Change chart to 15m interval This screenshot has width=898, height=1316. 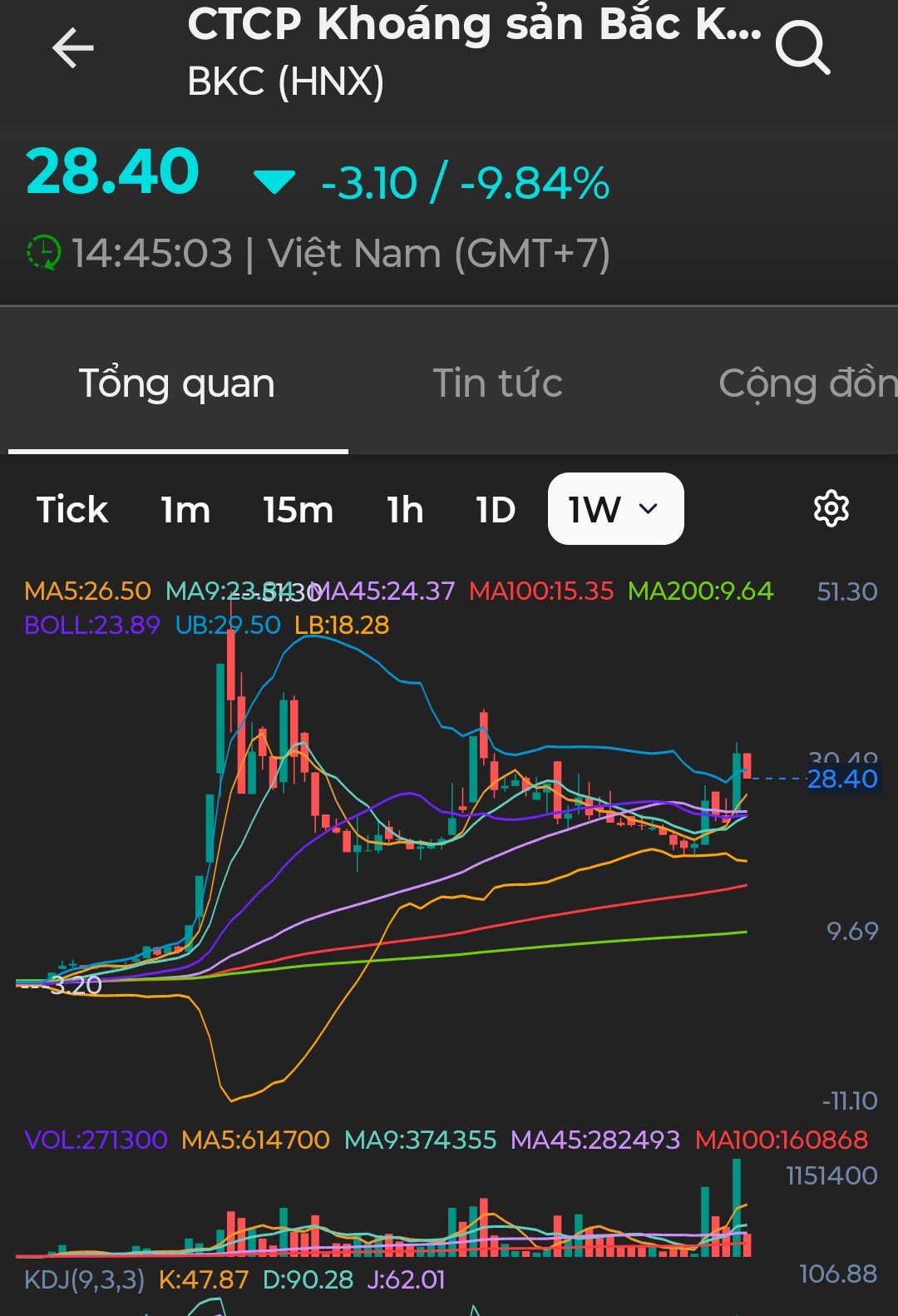coord(298,509)
